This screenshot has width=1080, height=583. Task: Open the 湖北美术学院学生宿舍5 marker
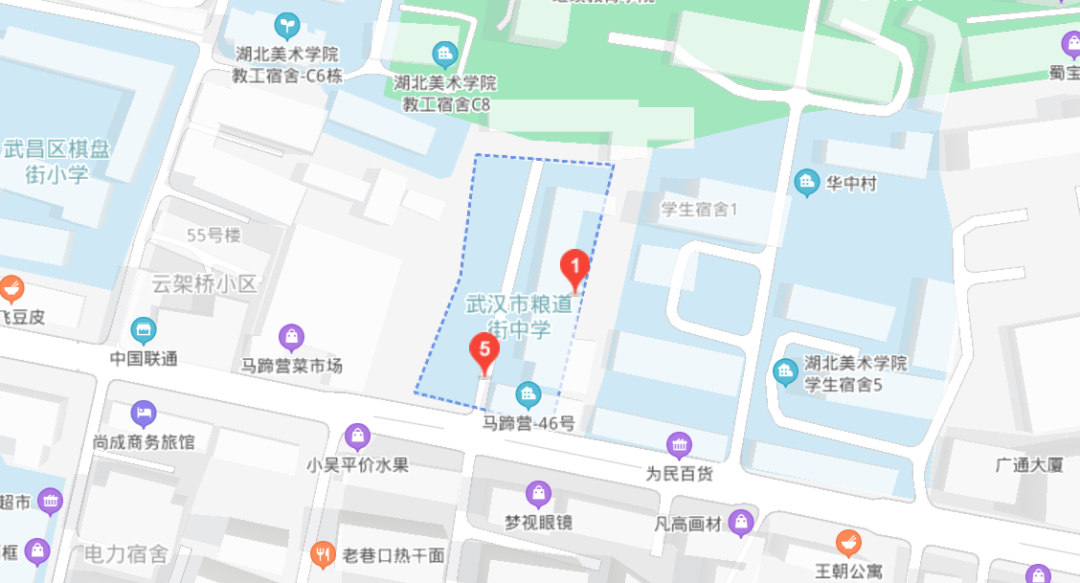click(x=787, y=372)
